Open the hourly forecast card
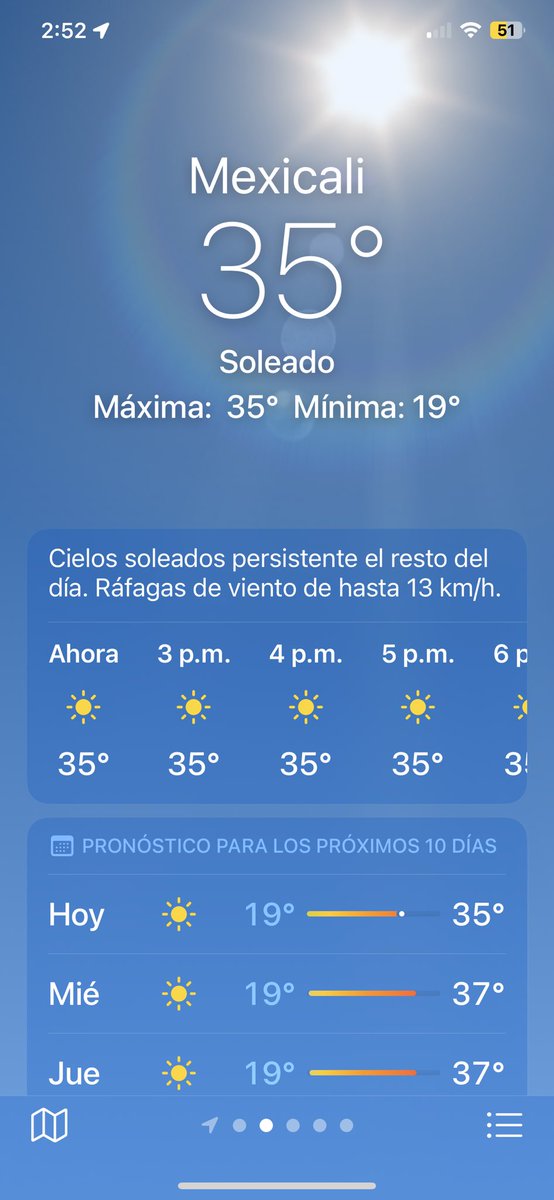 277,666
